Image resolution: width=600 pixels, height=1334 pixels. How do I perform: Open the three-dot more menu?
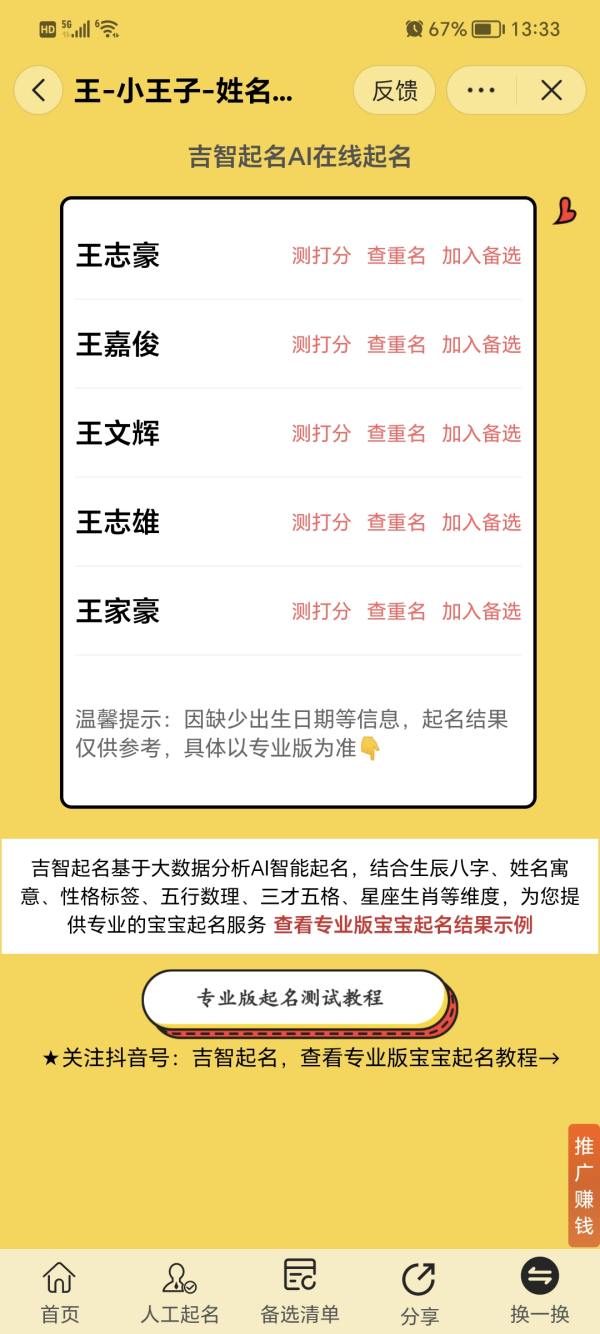tap(481, 91)
